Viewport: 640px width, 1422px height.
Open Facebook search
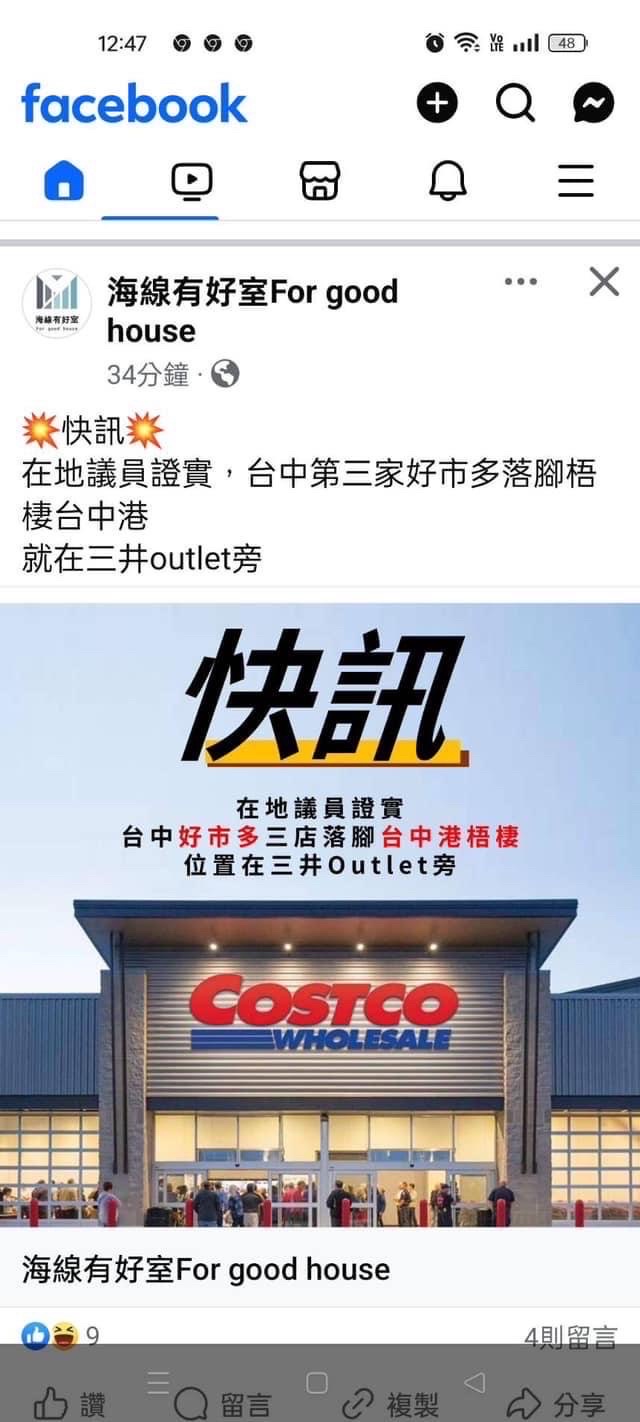coord(515,103)
